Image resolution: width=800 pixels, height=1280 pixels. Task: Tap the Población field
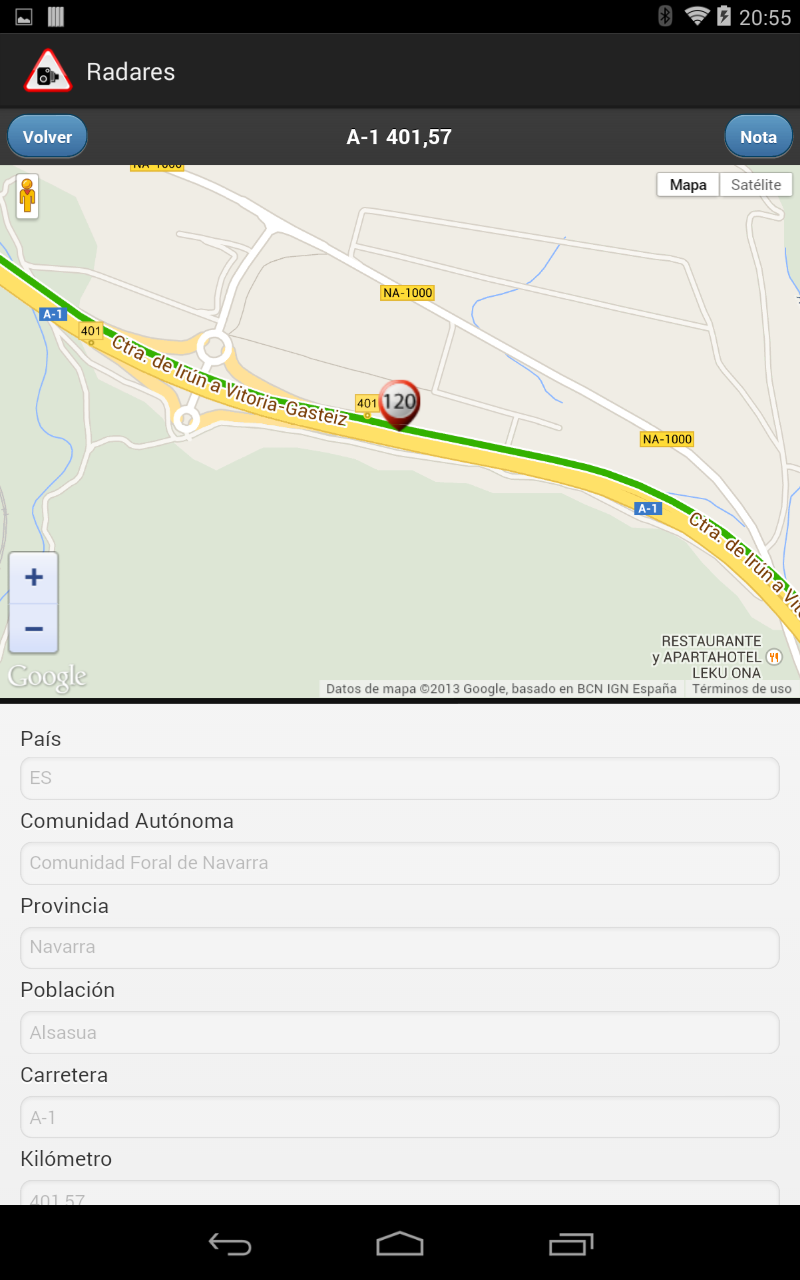(x=400, y=1032)
